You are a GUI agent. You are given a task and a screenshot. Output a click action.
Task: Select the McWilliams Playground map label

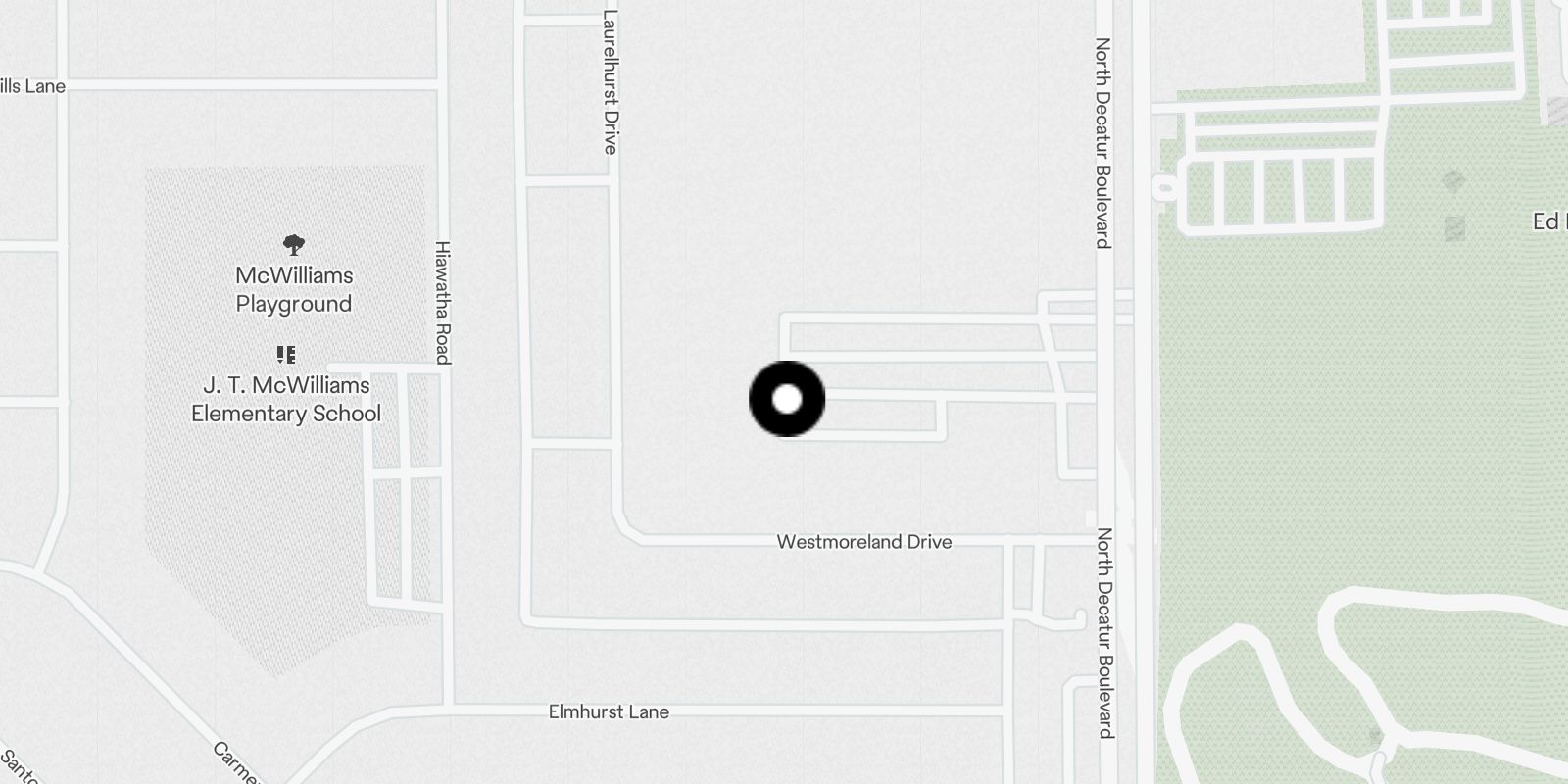click(294, 289)
